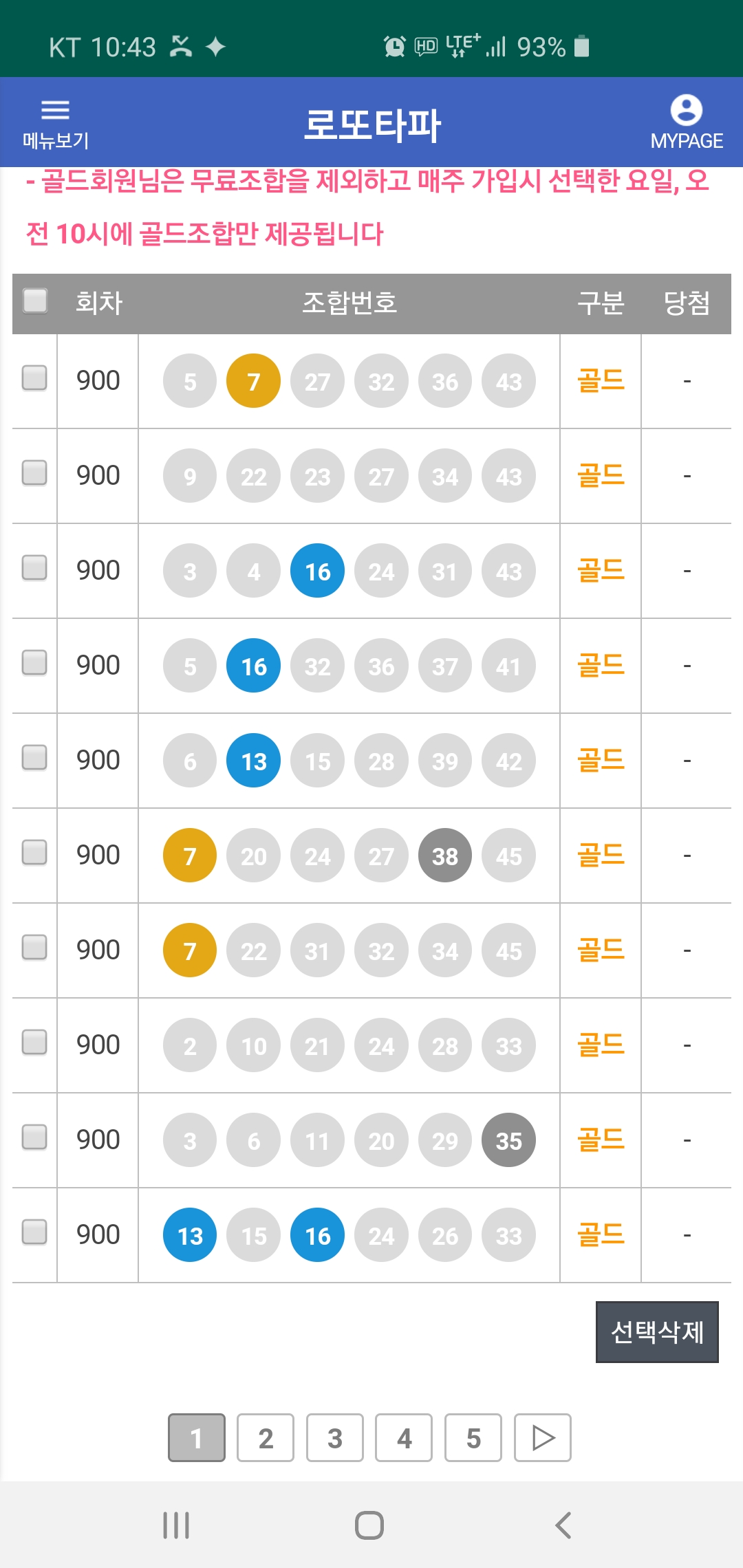The width and height of the screenshot is (743, 1568).
Task: Open the recent apps view
Action: click(x=176, y=1525)
